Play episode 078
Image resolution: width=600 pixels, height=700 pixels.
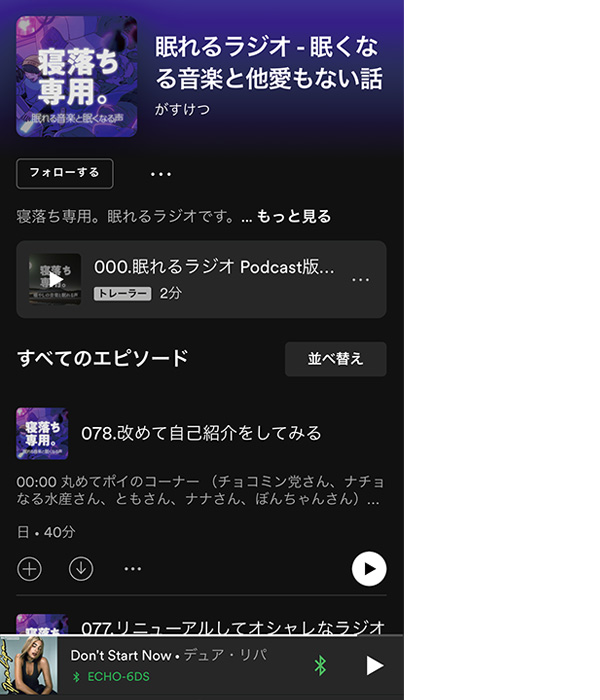[369, 569]
